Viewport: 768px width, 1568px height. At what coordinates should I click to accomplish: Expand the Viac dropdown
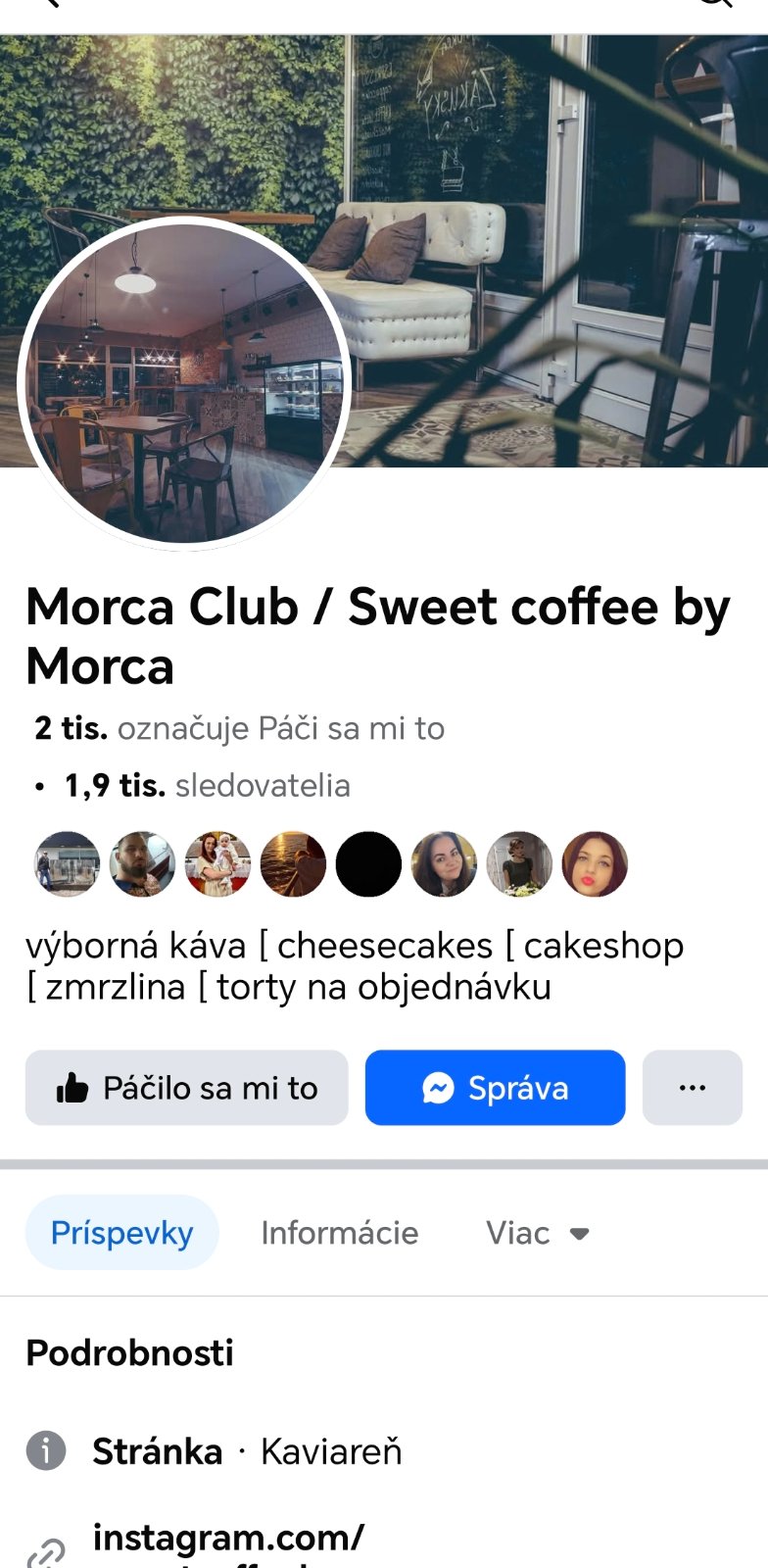tap(537, 1233)
